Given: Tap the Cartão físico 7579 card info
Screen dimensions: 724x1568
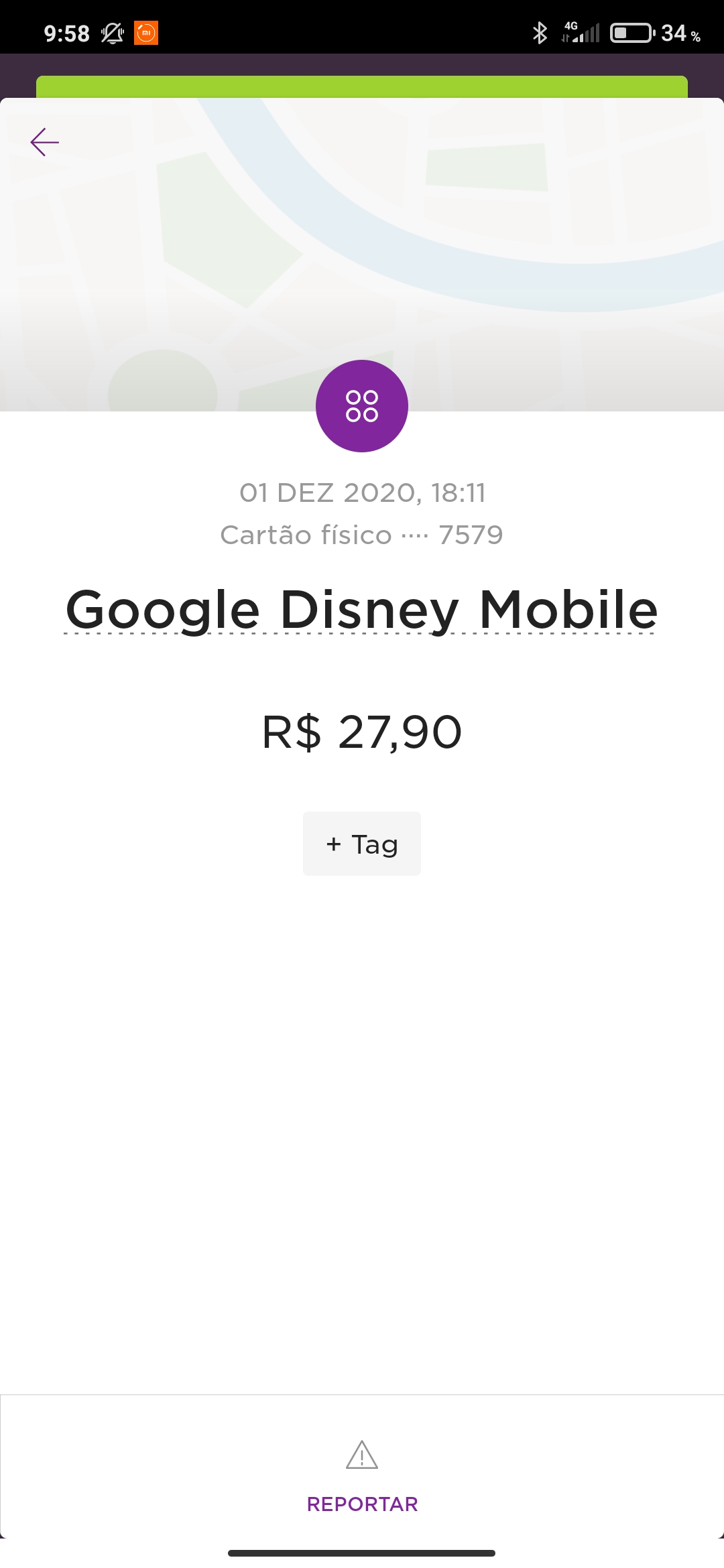Looking at the screenshot, I should 362,535.
